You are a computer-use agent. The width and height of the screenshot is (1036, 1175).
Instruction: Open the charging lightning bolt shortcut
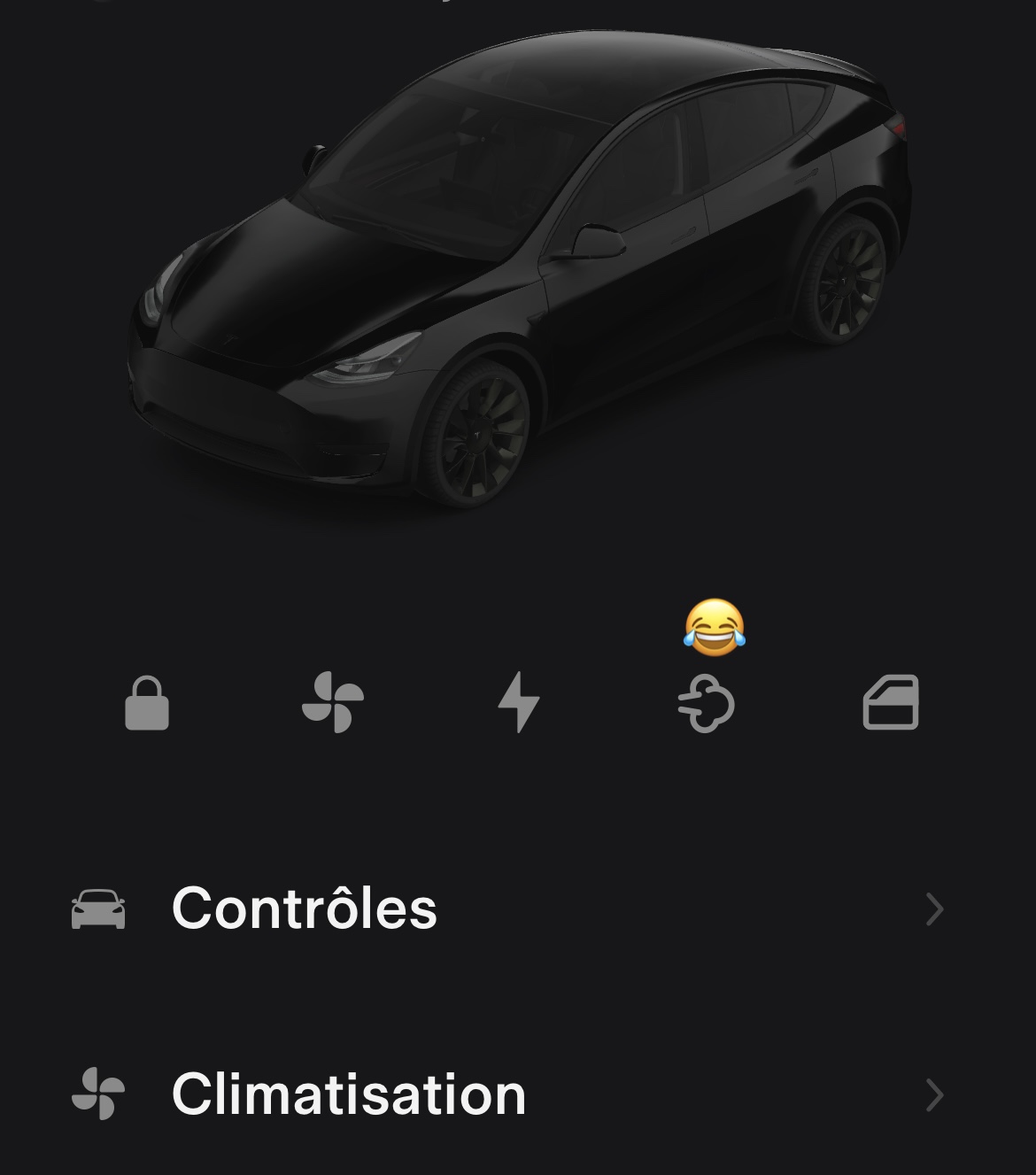pyautogui.click(x=519, y=702)
